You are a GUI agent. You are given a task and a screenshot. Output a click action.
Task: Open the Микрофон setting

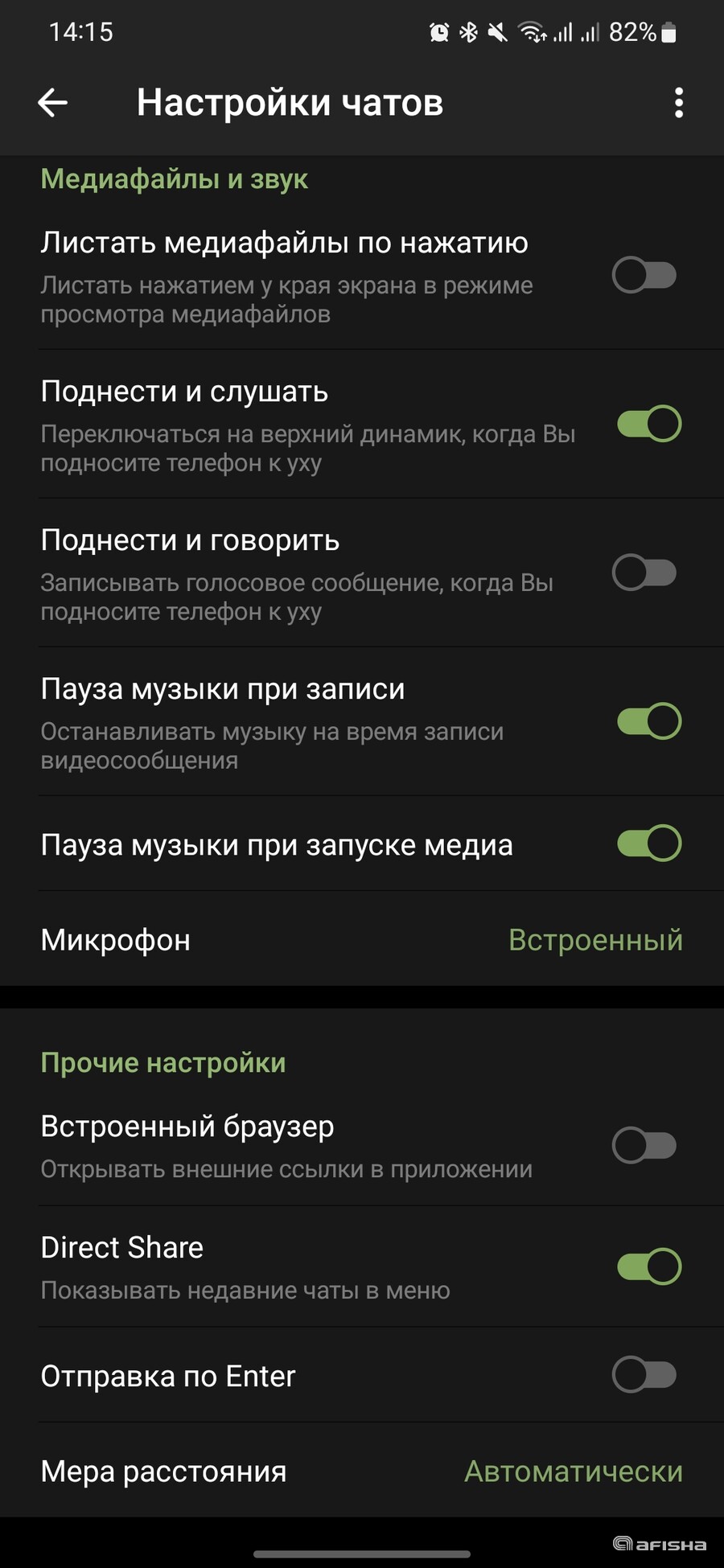362,939
